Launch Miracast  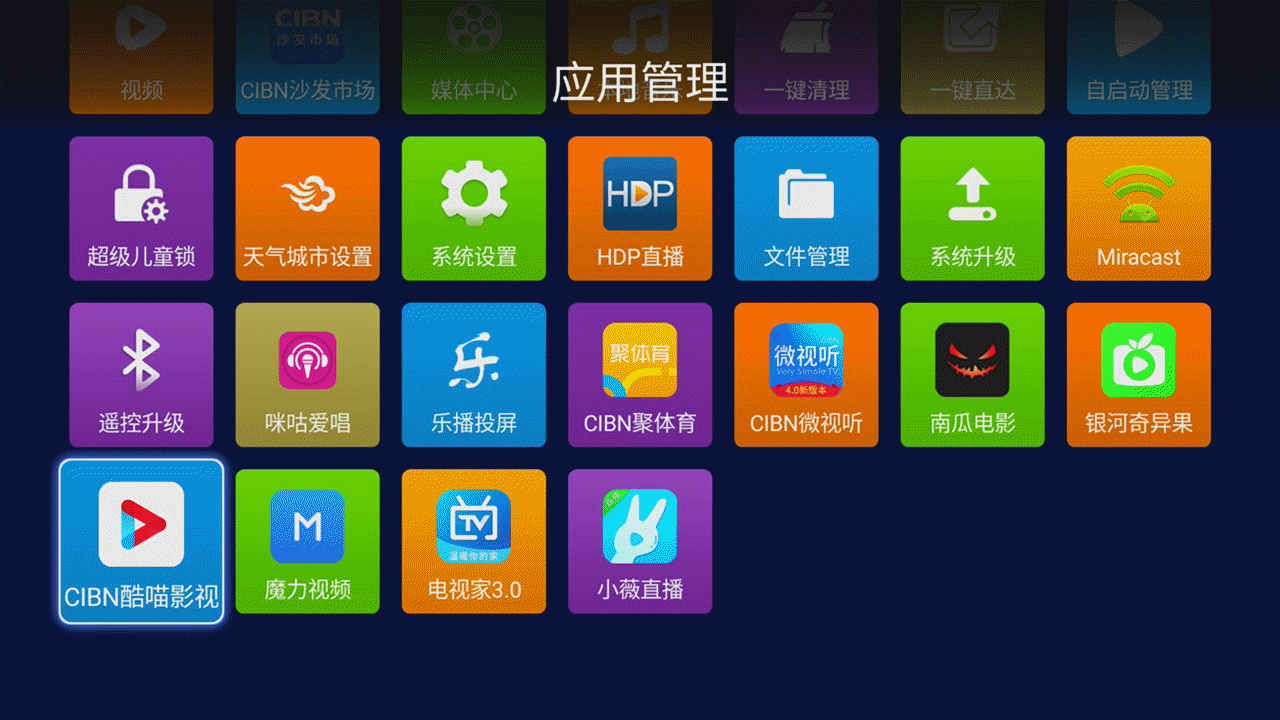pyautogui.click(x=1138, y=208)
